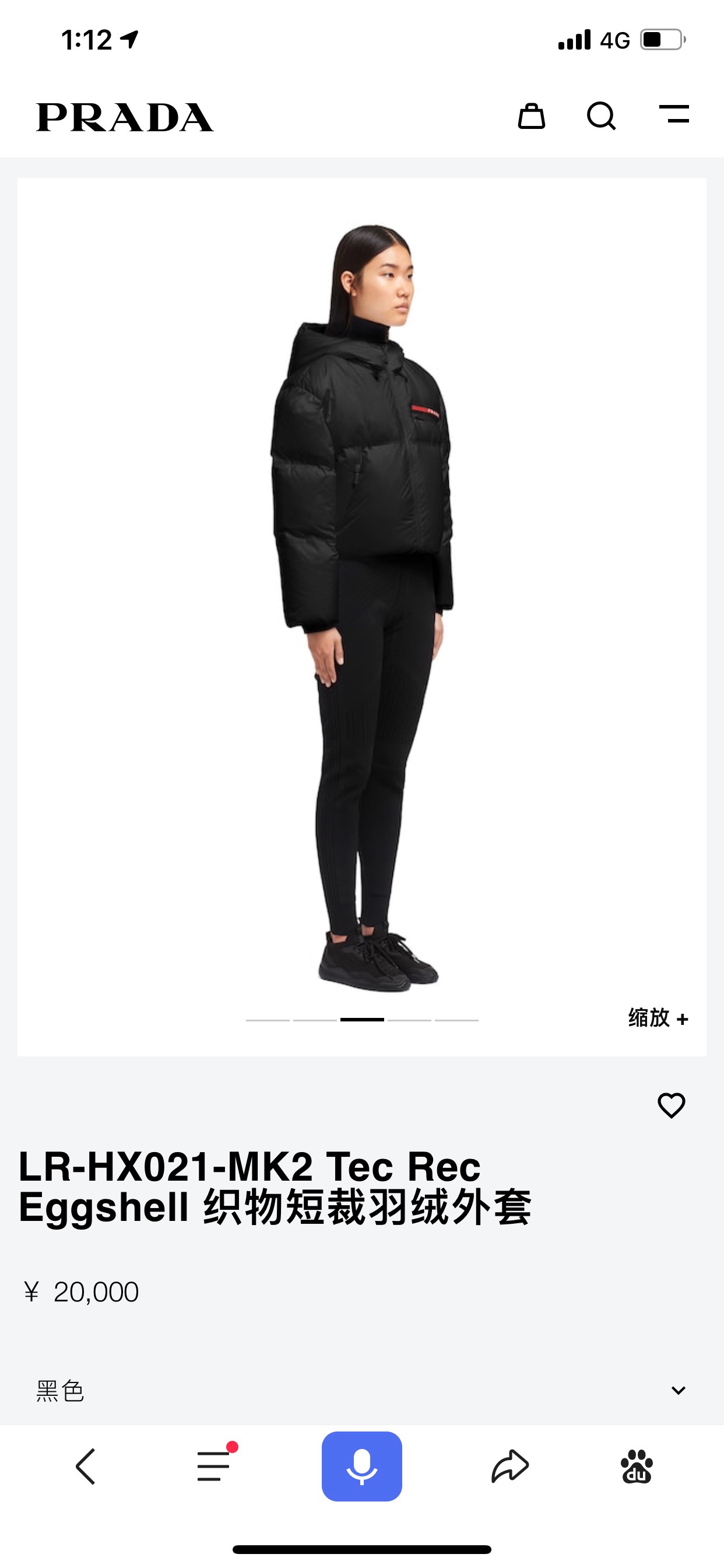Image resolution: width=724 pixels, height=1568 pixels.
Task: Tap 缩放 + to zoom the product image
Action: coord(658,1018)
